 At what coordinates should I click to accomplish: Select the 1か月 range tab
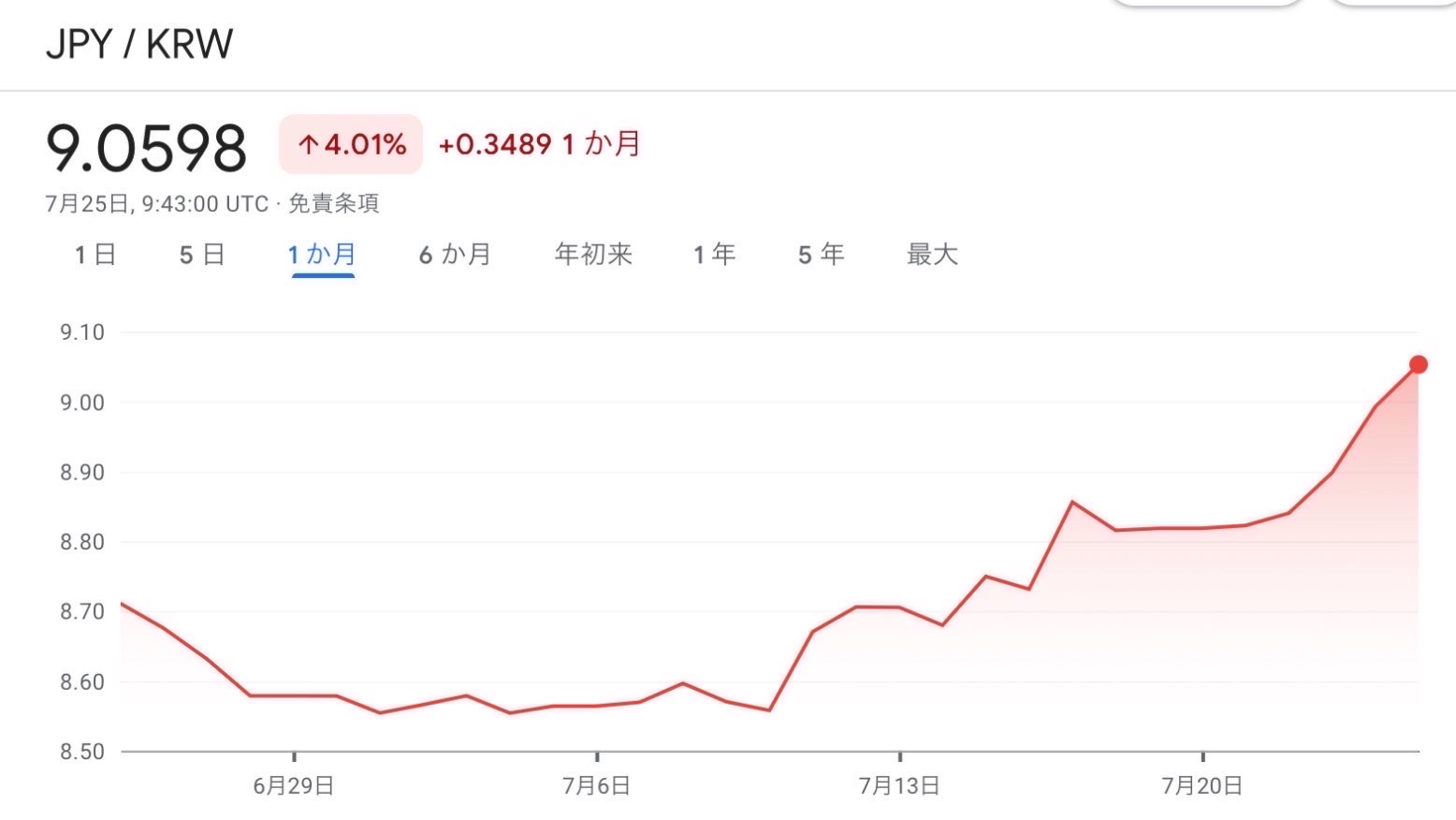click(322, 255)
